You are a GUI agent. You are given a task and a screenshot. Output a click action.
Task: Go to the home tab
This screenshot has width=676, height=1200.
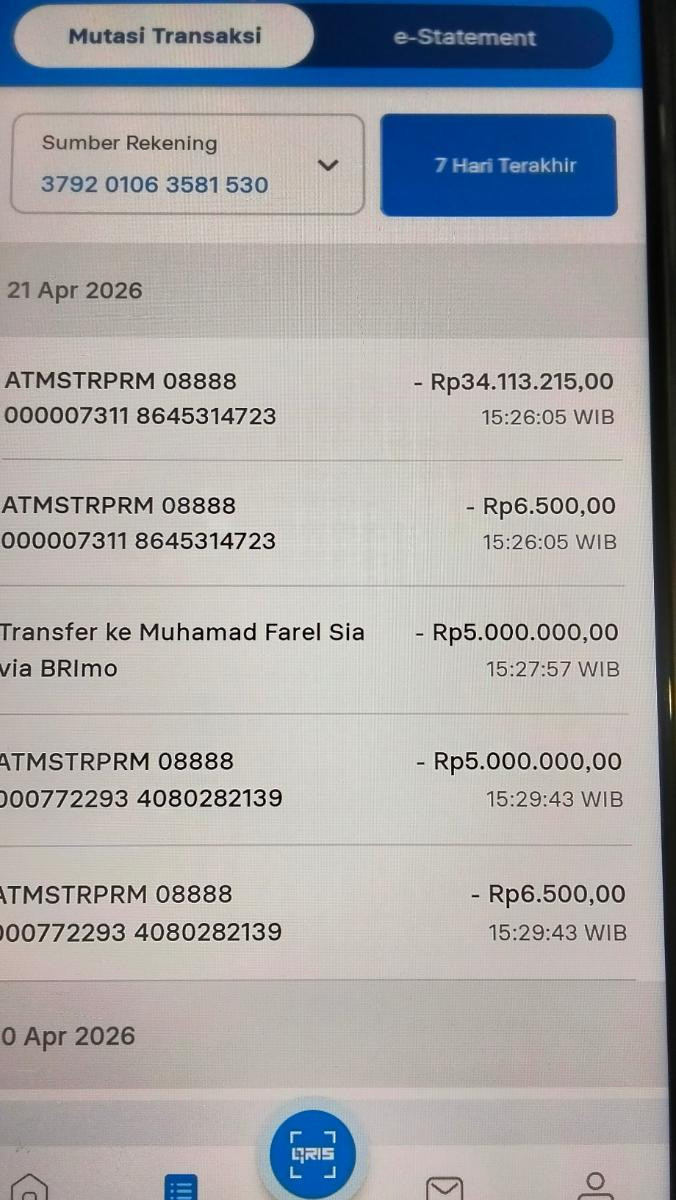click(x=30, y=1186)
